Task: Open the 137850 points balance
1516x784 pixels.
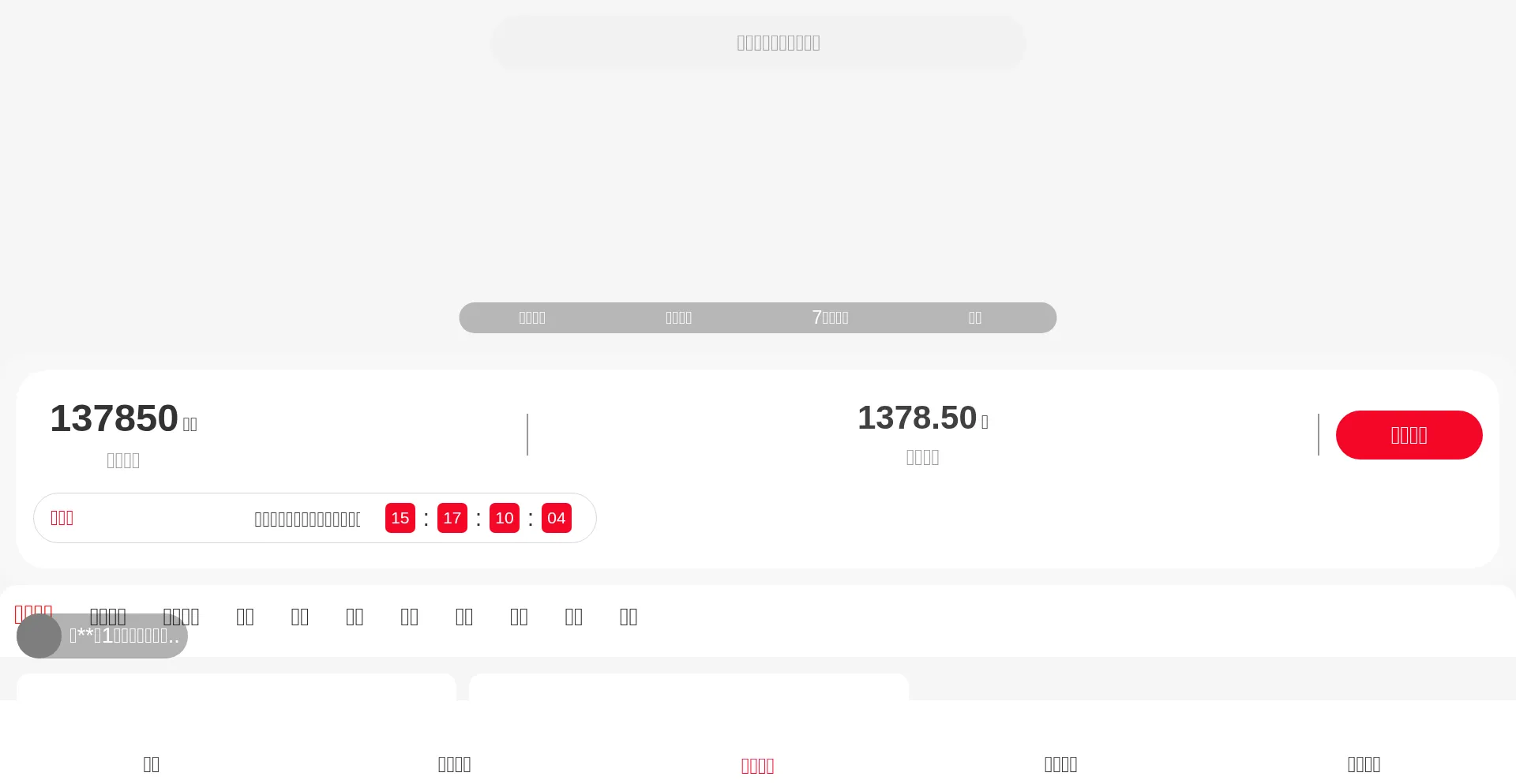Action: [123, 432]
